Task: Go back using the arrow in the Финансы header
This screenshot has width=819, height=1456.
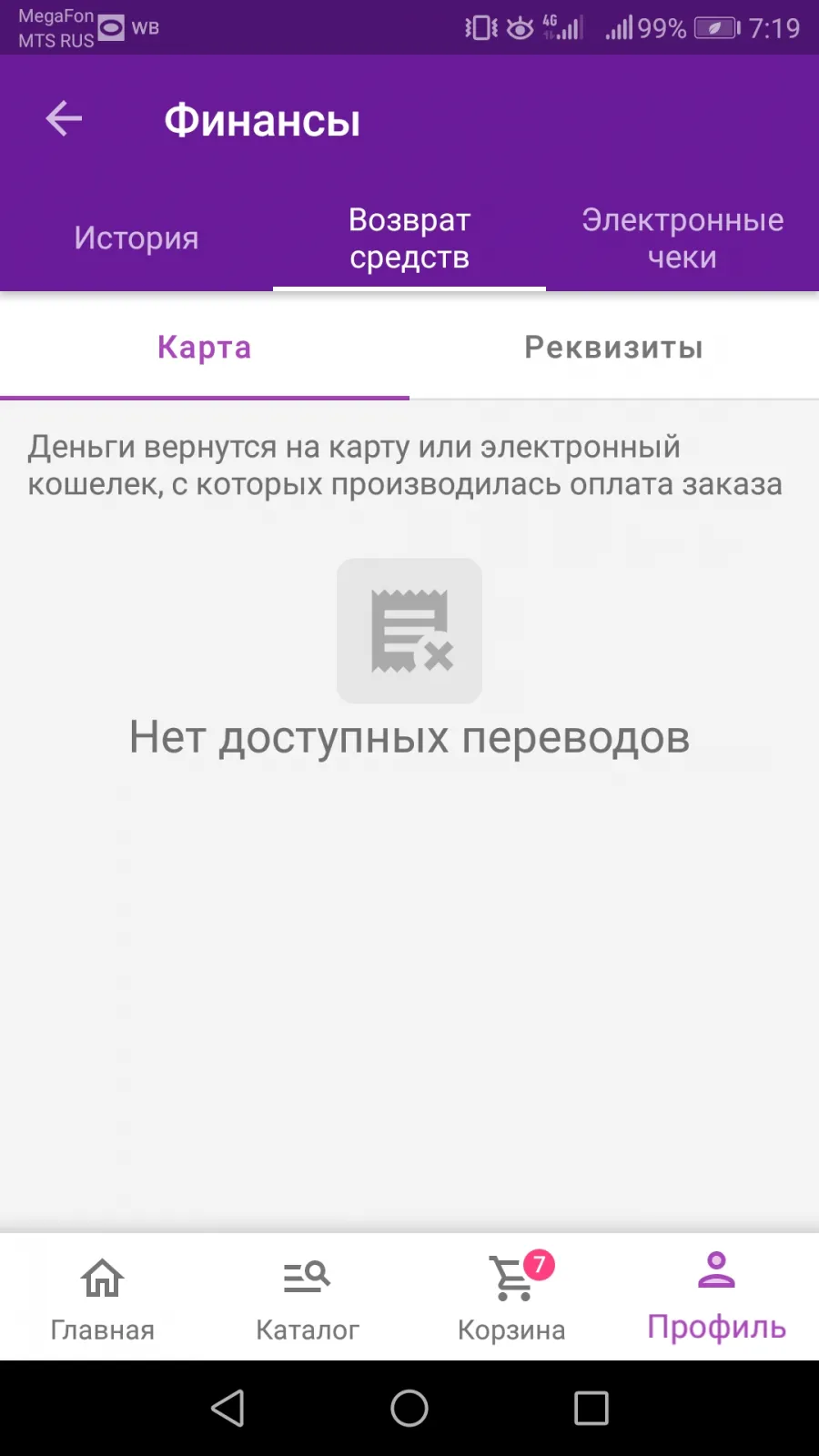Action: click(x=64, y=119)
